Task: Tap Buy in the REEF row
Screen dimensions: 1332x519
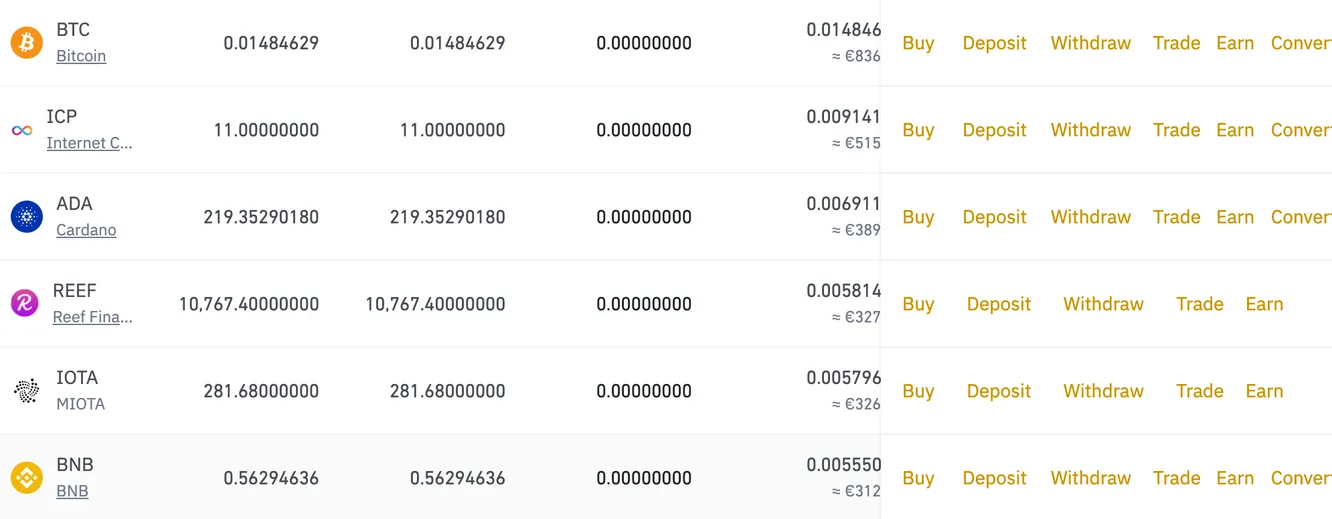Action: [918, 304]
